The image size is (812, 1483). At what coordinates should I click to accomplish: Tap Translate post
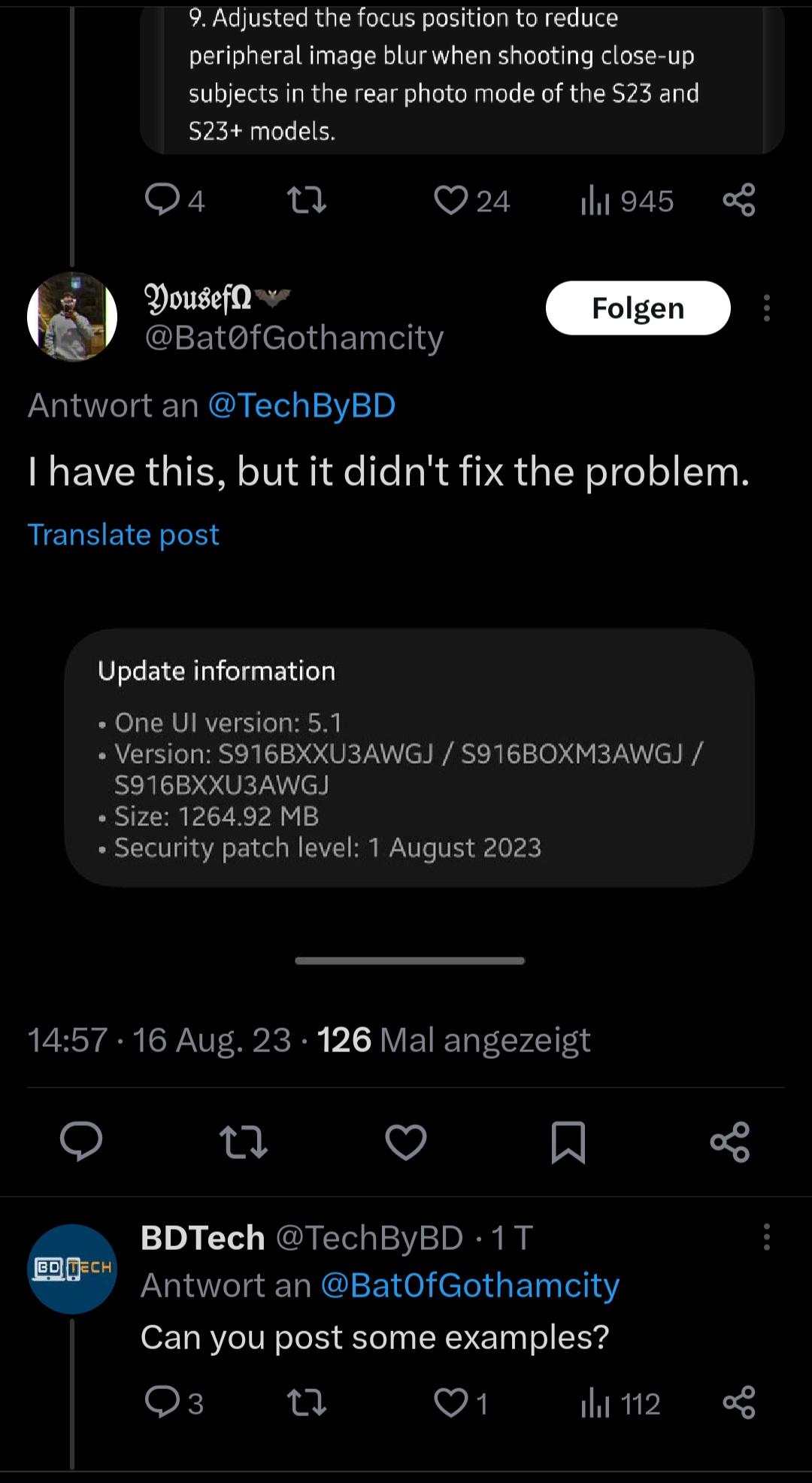[123, 535]
